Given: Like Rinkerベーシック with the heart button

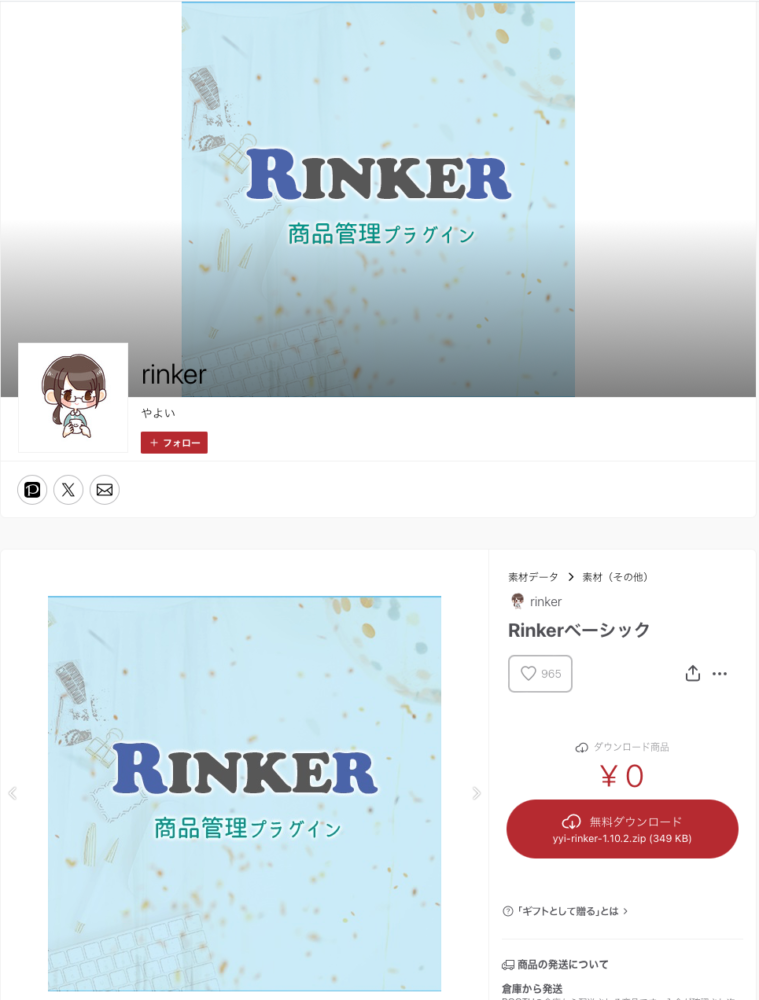Looking at the screenshot, I should [540, 674].
